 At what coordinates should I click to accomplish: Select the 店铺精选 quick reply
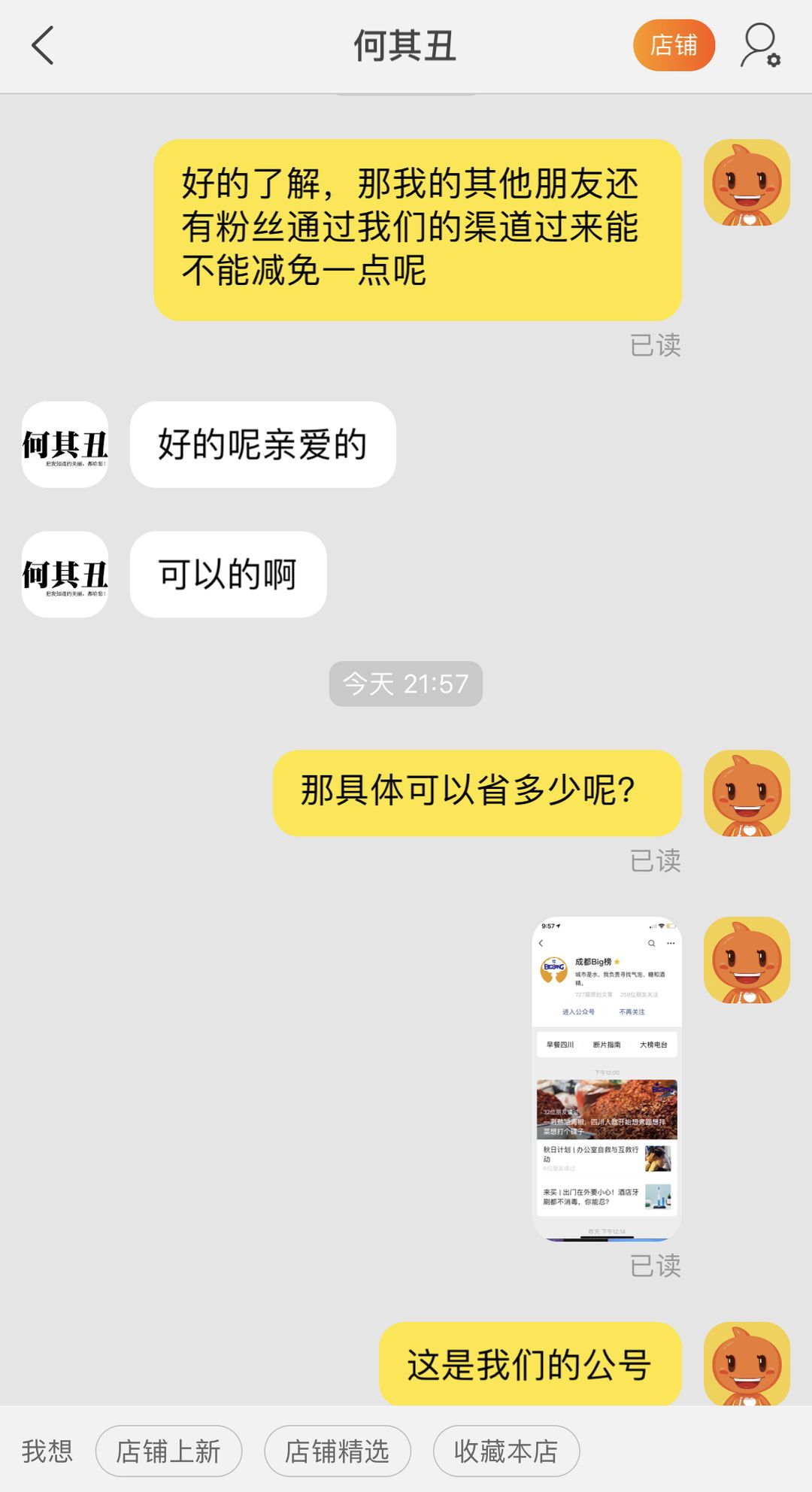click(x=337, y=1451)
